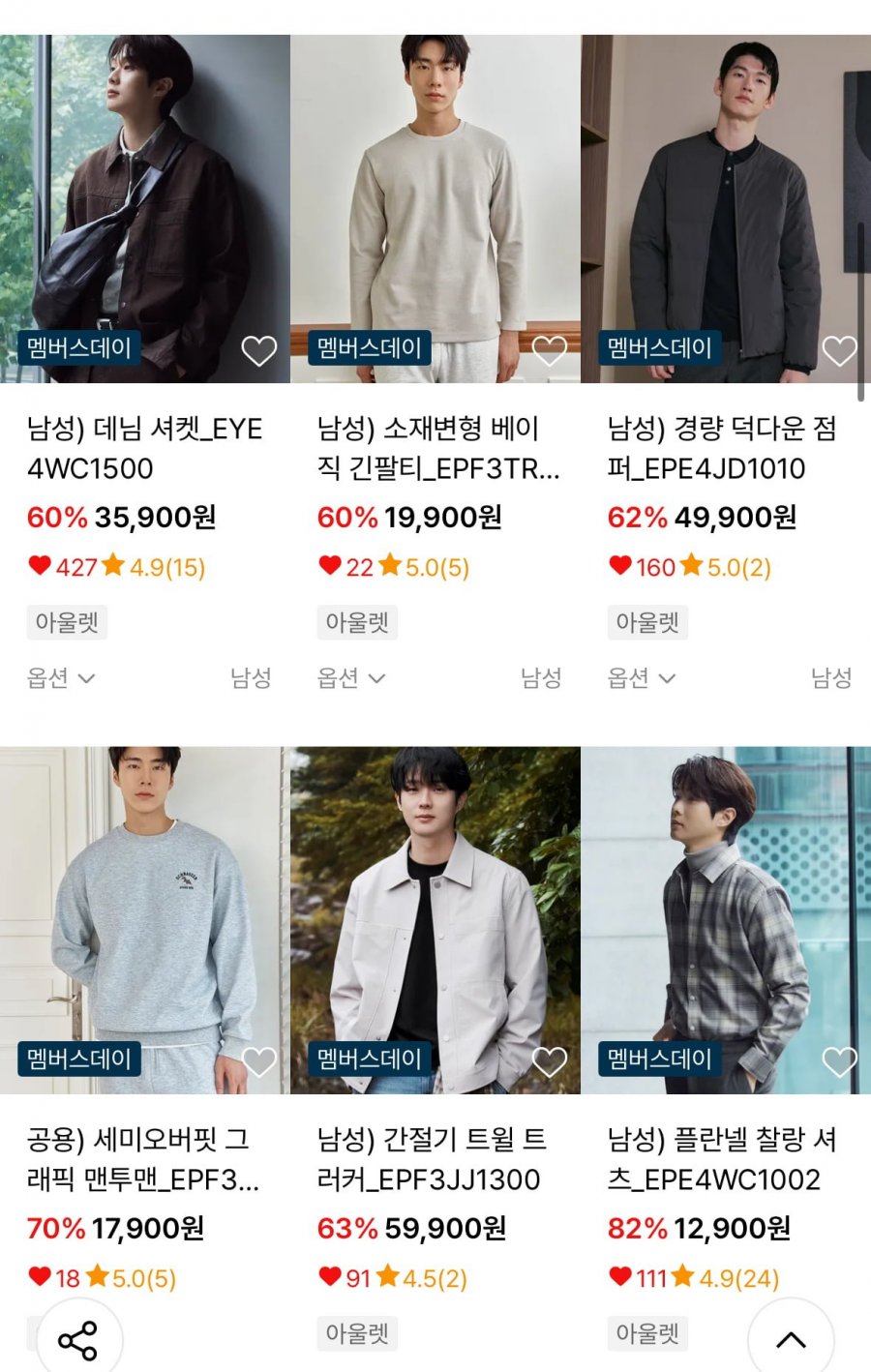The width and height of the screenshot is (871, 1372).
Task: Expand 옵션 under the denim shacket
Action: click(61, 678)
